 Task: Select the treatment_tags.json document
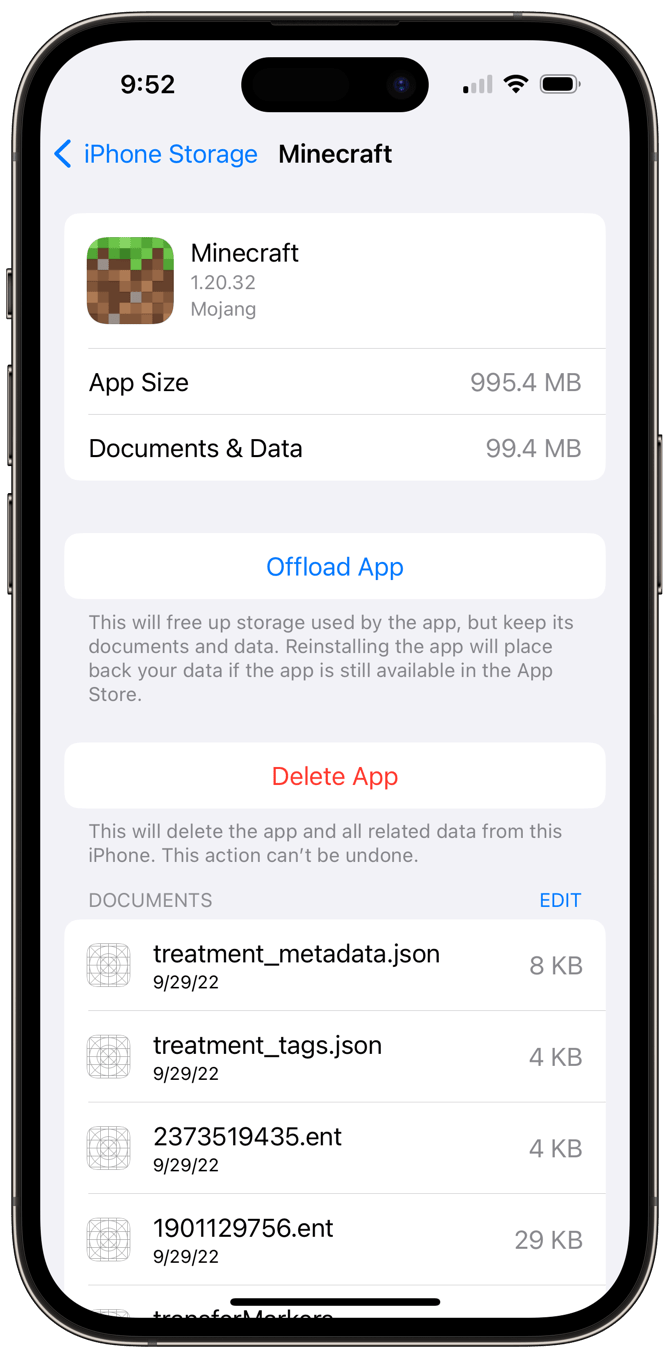point(335,1057)
